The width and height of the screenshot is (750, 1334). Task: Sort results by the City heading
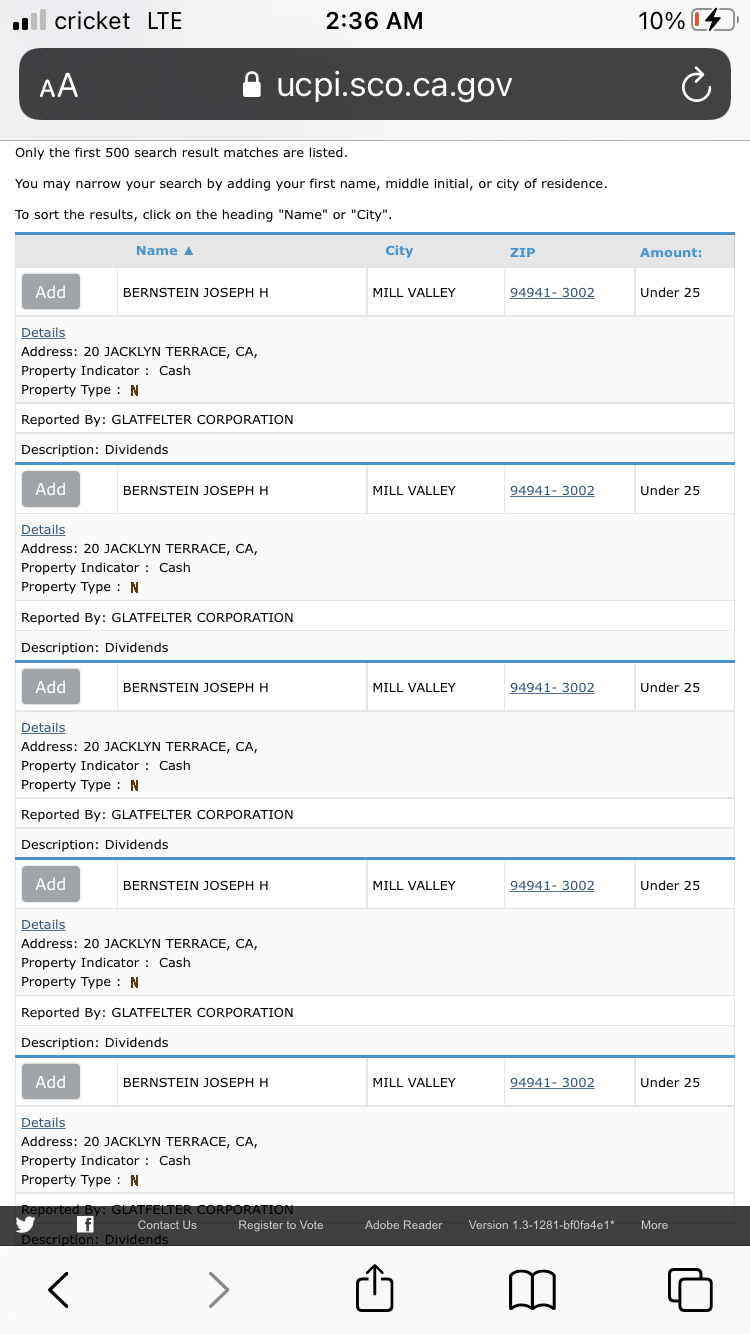point(399,251)
